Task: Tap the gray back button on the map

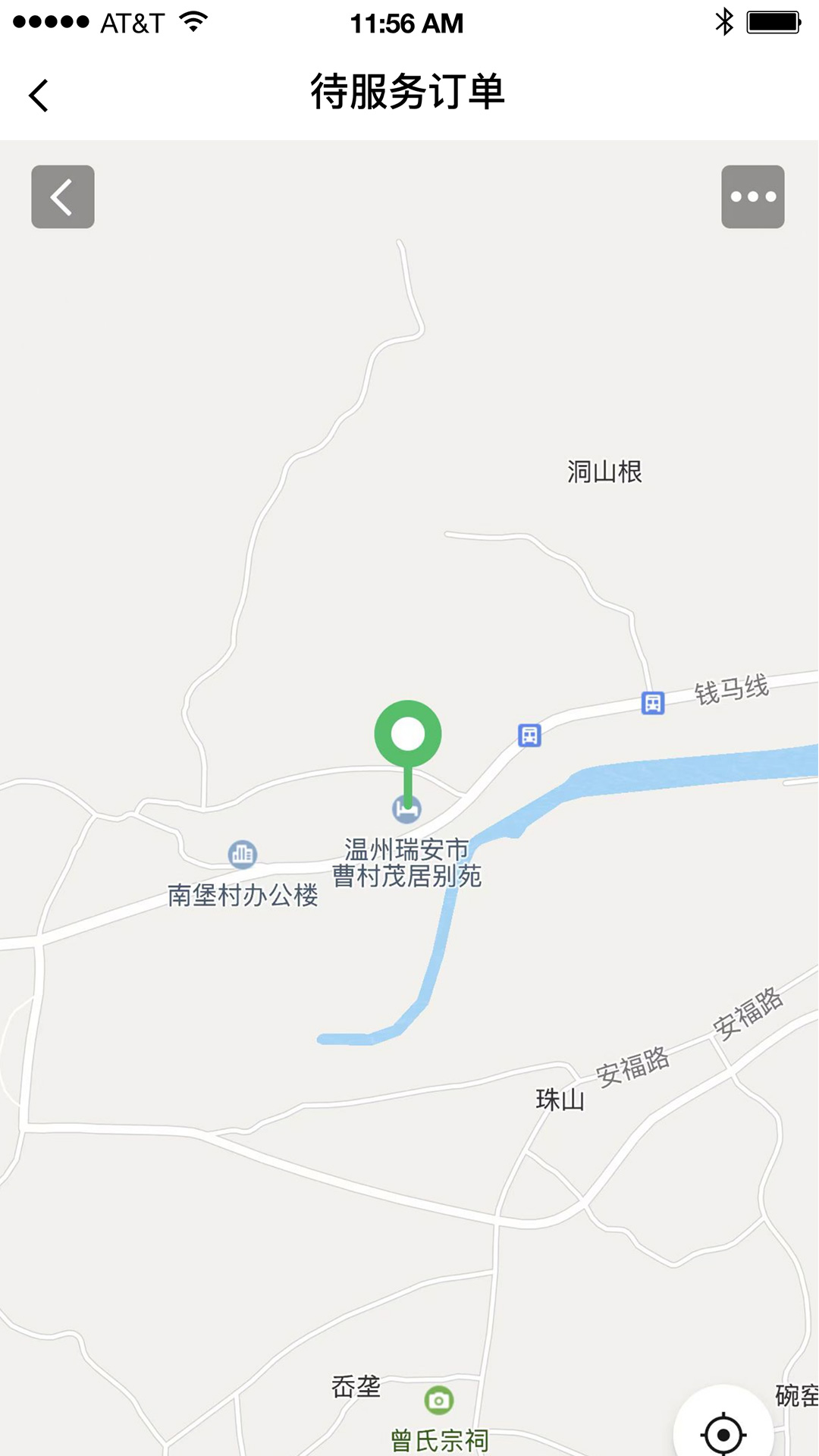Action: 63,196
